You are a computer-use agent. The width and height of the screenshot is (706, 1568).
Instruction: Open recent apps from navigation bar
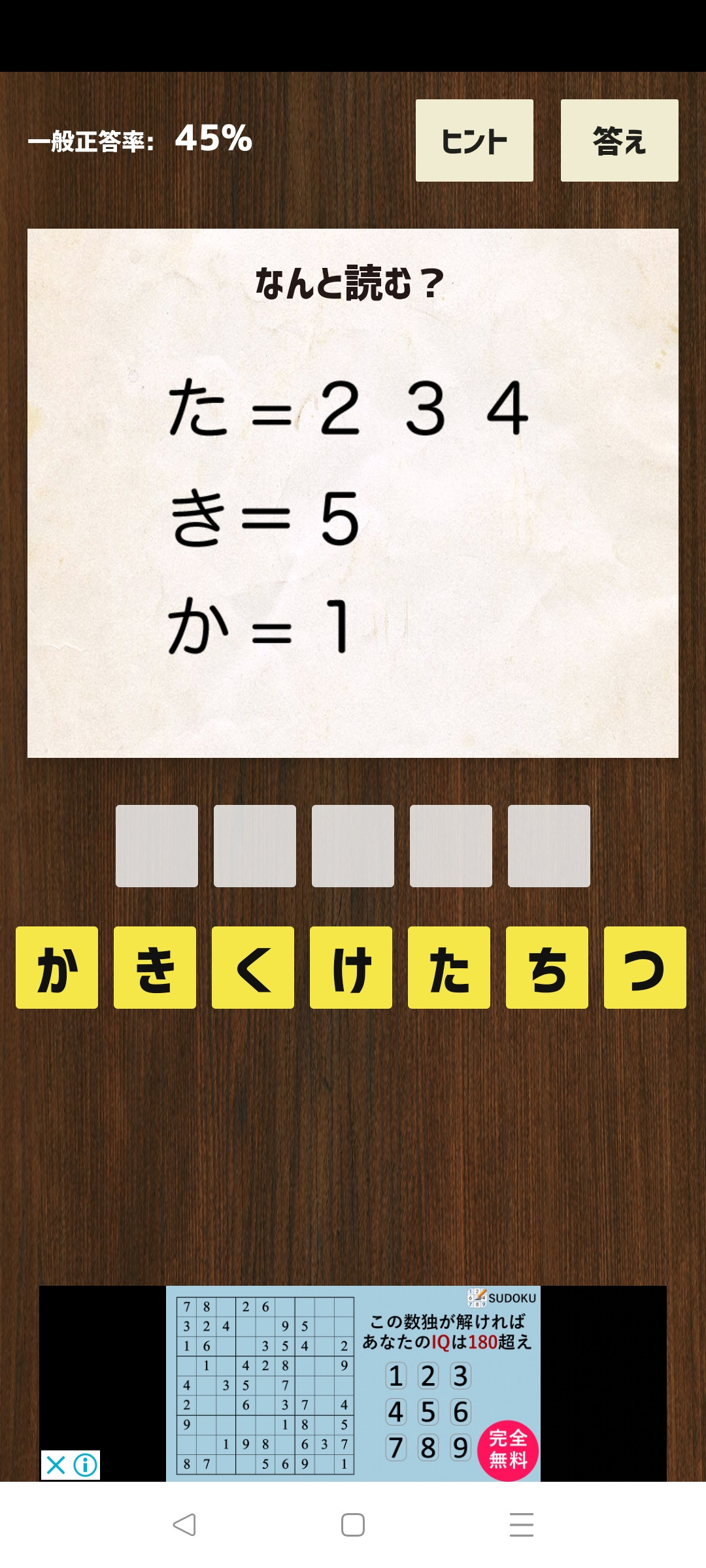(522, 1525)
